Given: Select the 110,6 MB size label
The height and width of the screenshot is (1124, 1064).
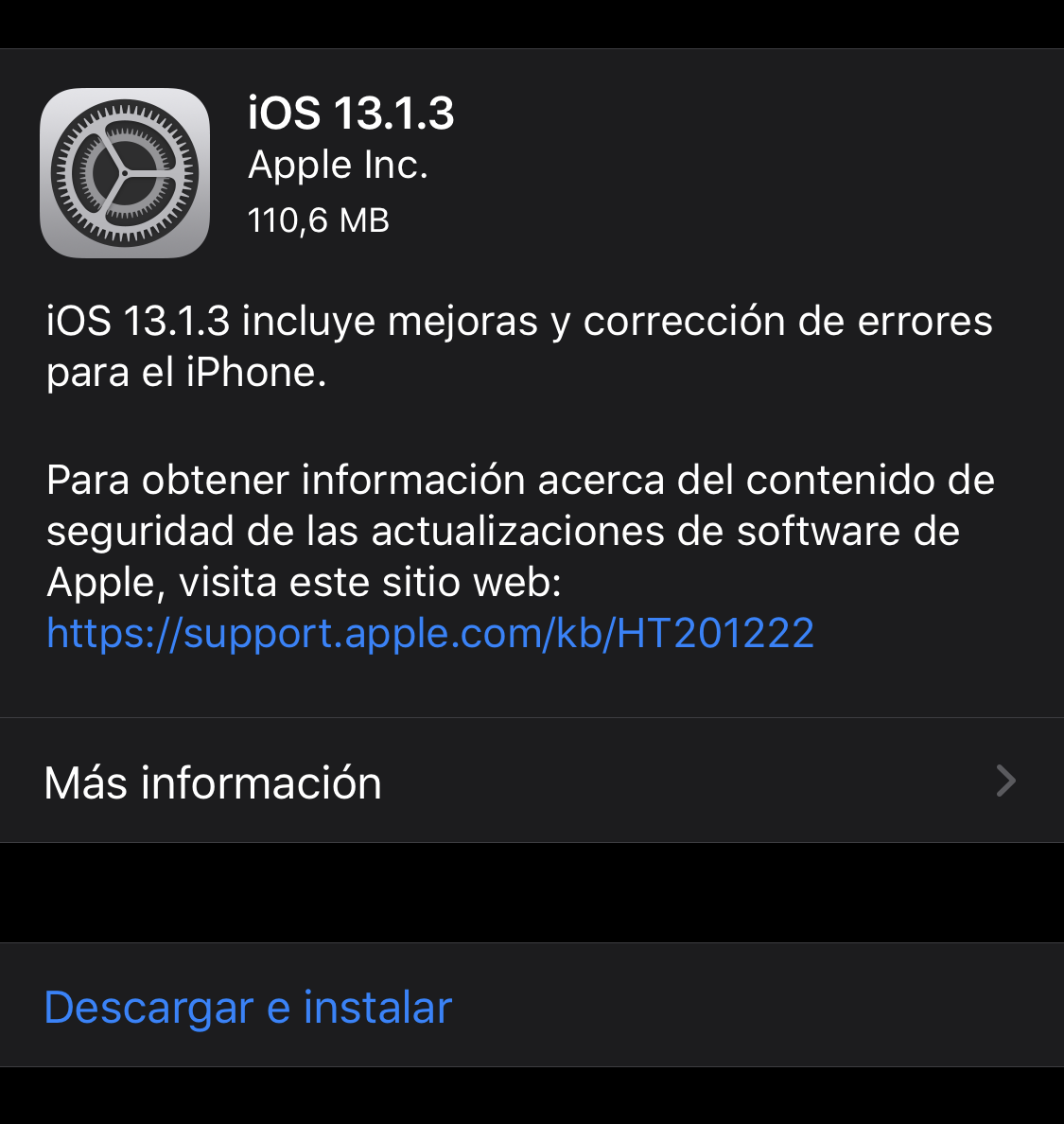Looking at the screenshot, I should click(x=318, y=220).
